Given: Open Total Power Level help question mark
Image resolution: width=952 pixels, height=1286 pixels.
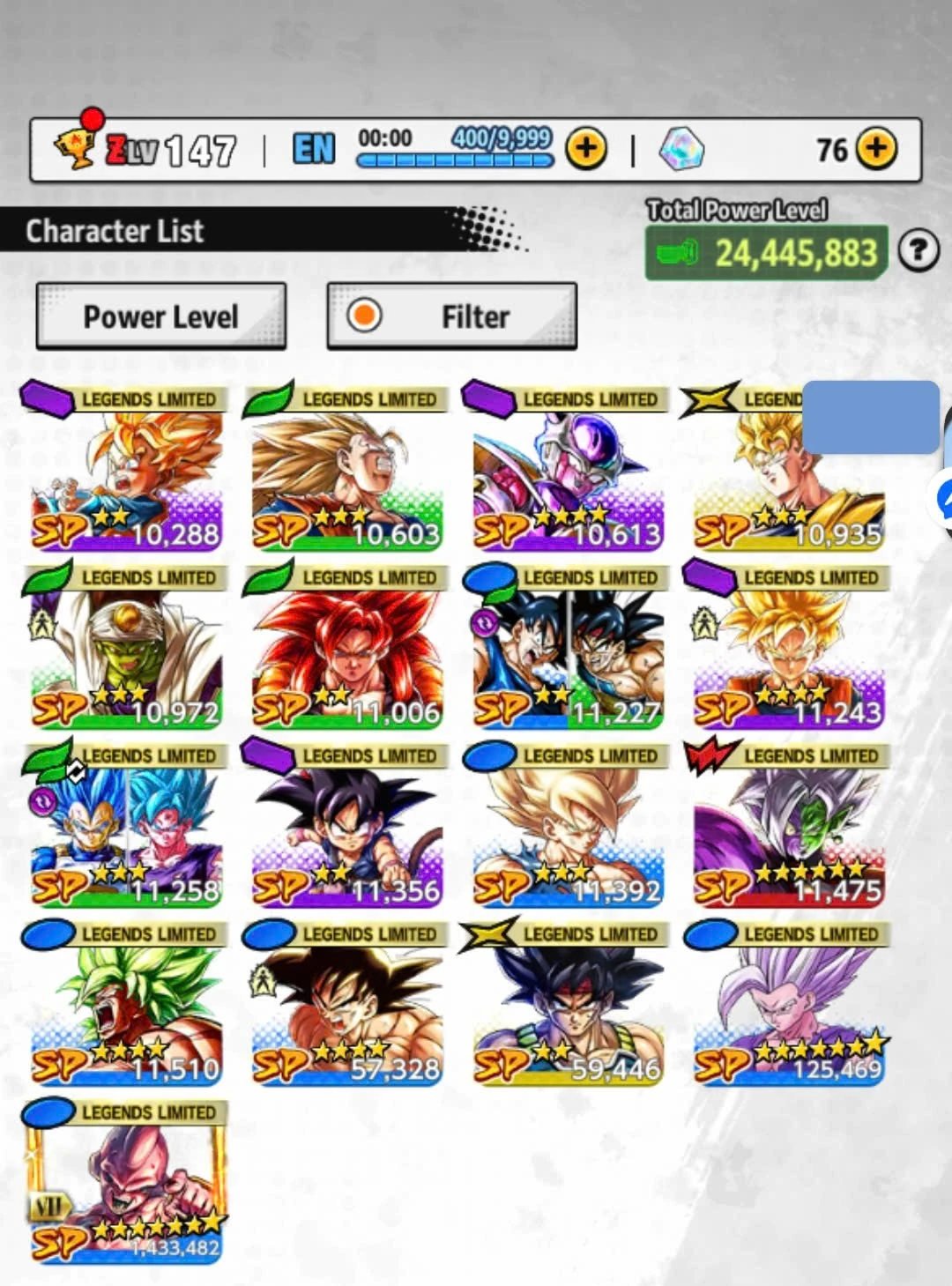Looking at the screenshot, I should (919, 251).
